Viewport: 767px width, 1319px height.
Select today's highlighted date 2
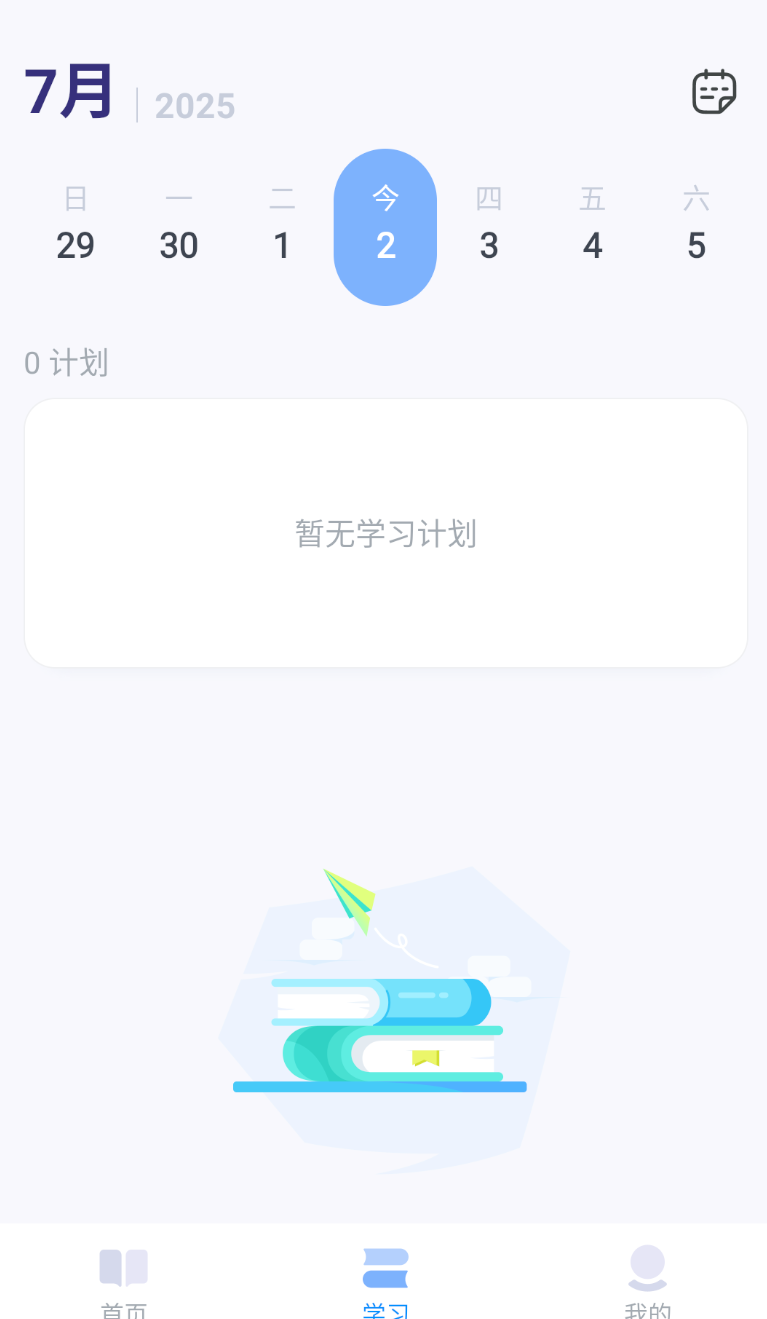(x=385, y=227)
